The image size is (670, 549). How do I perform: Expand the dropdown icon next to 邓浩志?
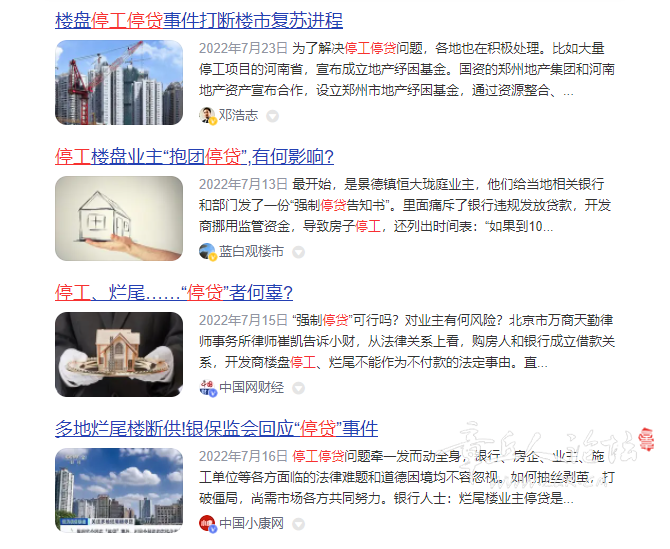click(x=272, y=116)
